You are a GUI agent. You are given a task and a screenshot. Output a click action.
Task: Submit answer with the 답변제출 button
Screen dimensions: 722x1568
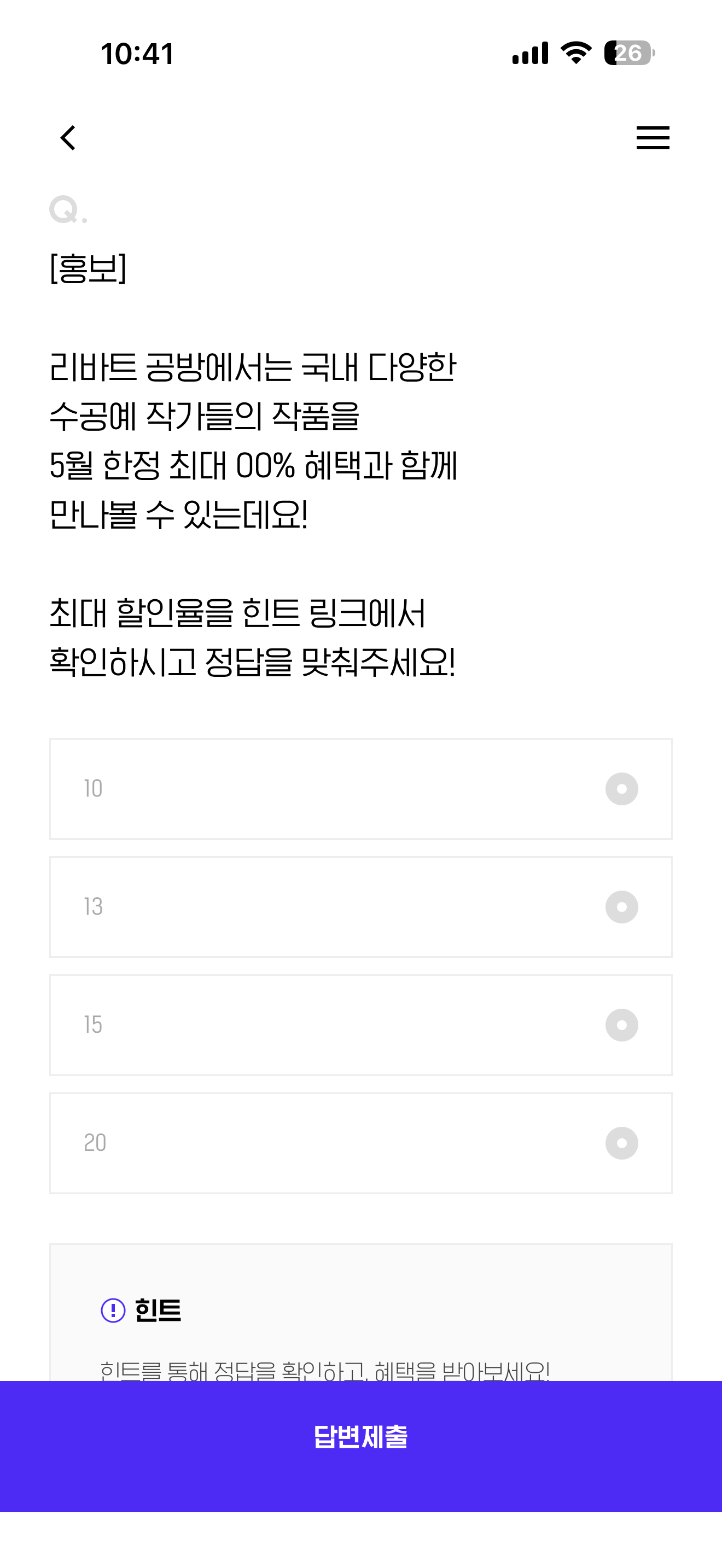[x=361, y=1446]
